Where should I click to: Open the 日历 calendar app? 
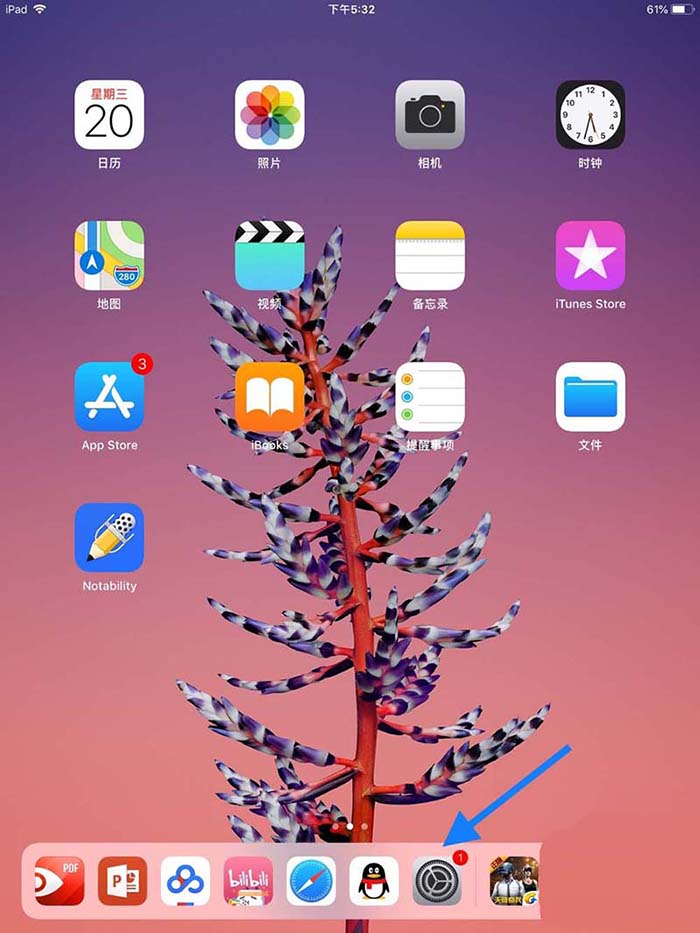(x=109, y=115)
